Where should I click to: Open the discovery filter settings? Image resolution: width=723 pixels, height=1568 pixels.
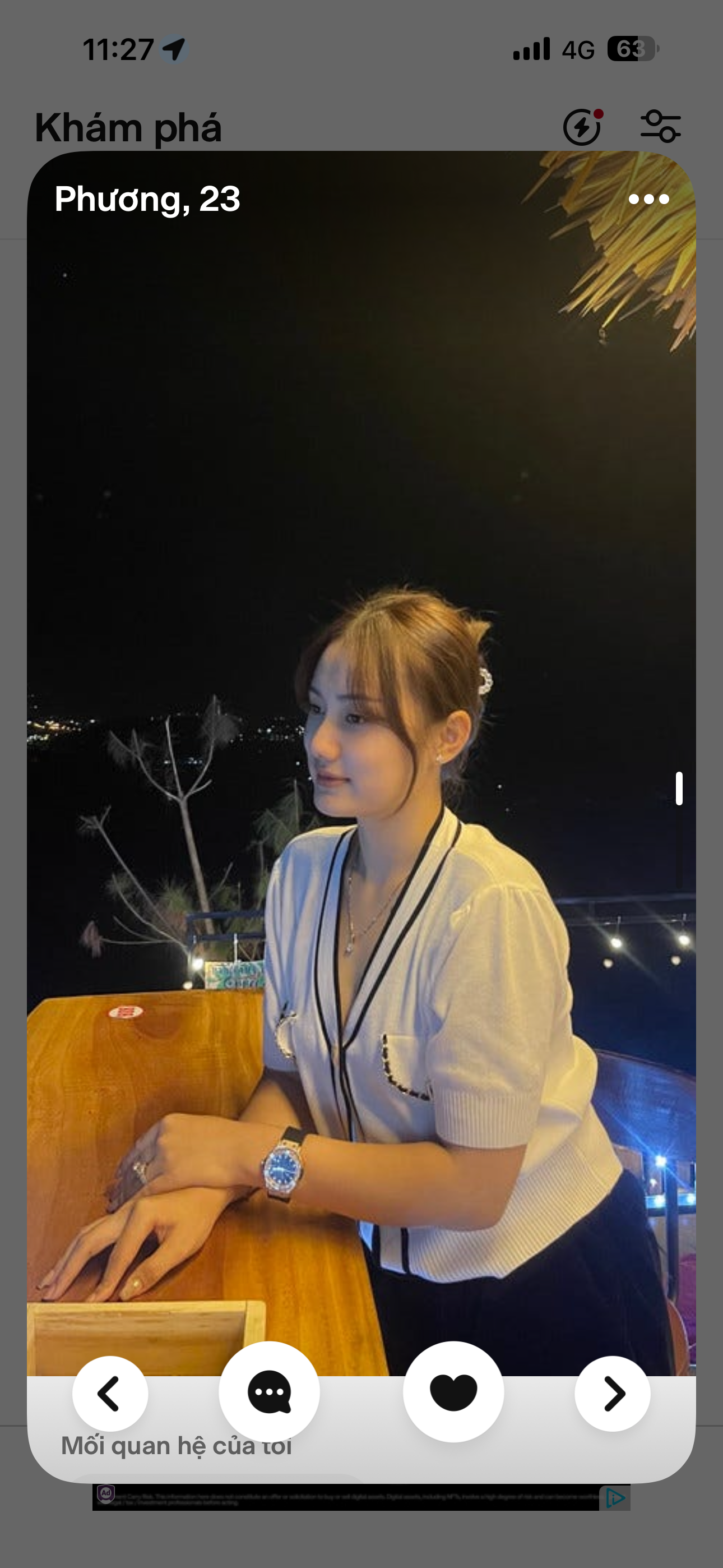click(660, 127)
